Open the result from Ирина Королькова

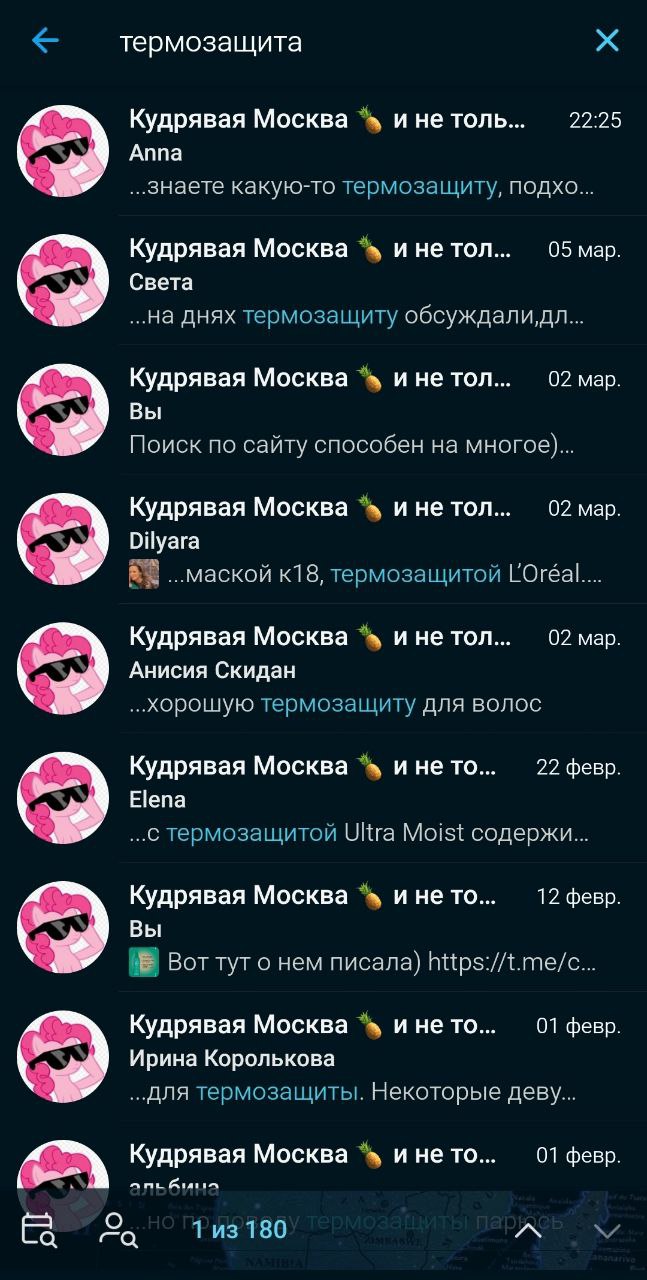[323, 1057]
